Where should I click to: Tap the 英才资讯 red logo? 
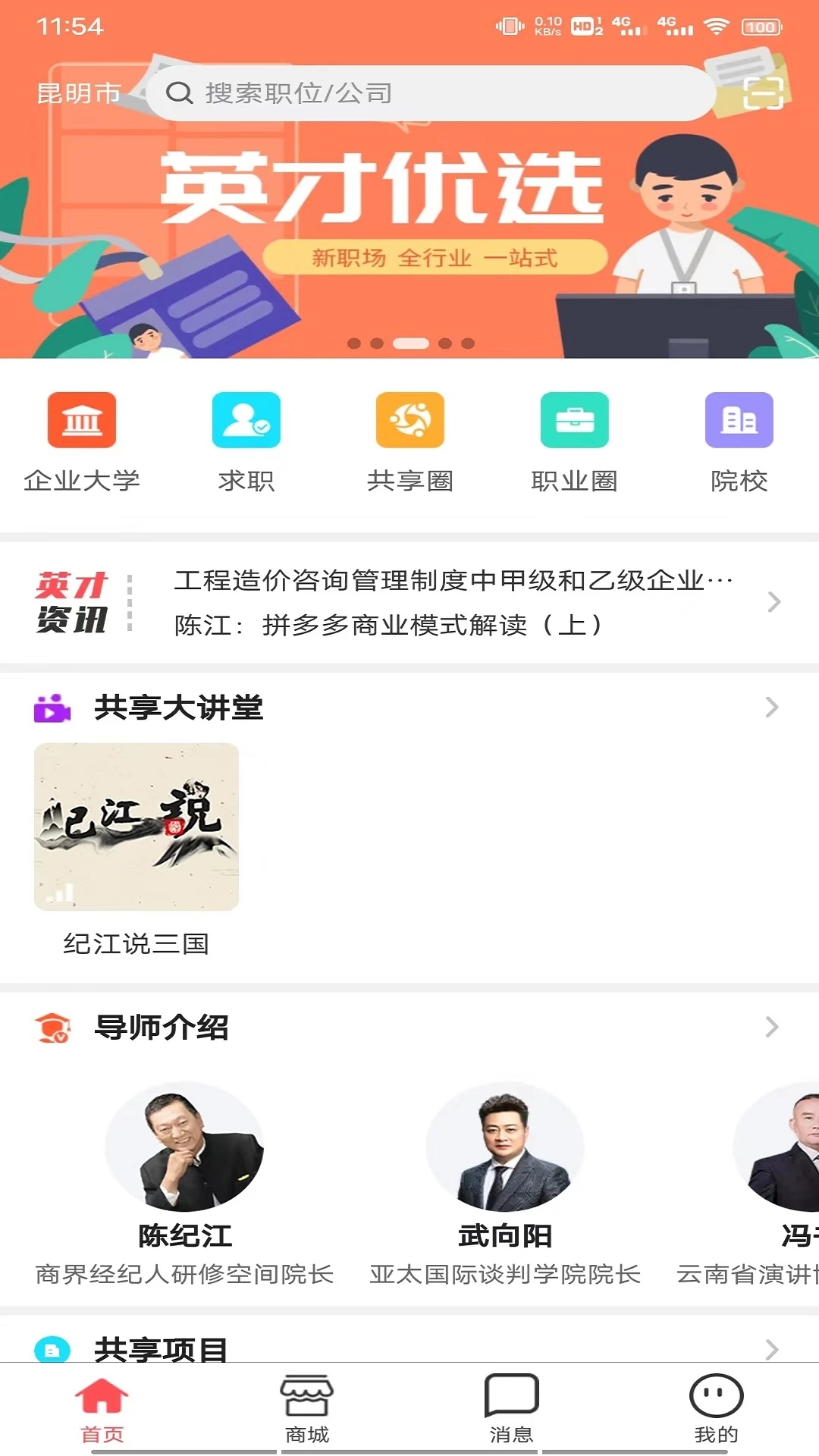coord(72,601)
